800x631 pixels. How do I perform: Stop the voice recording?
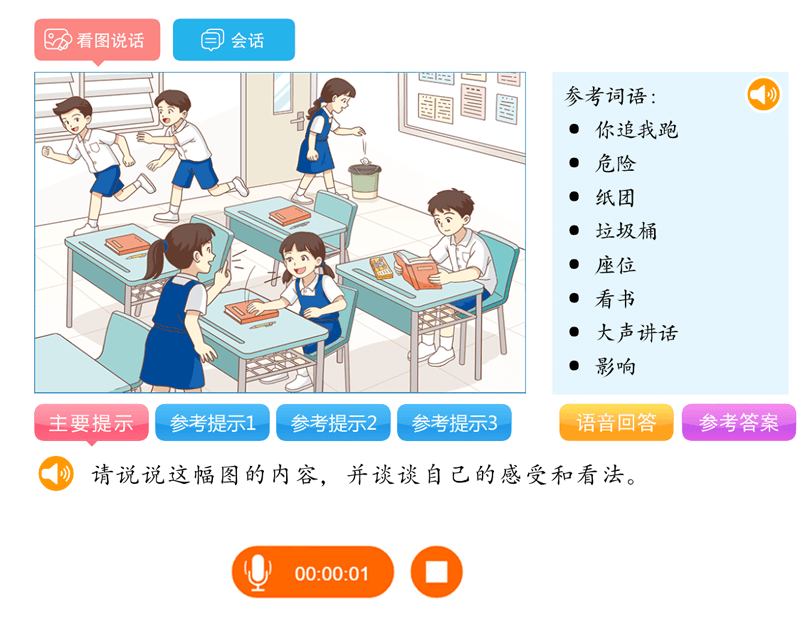click(x=436, y=573)
